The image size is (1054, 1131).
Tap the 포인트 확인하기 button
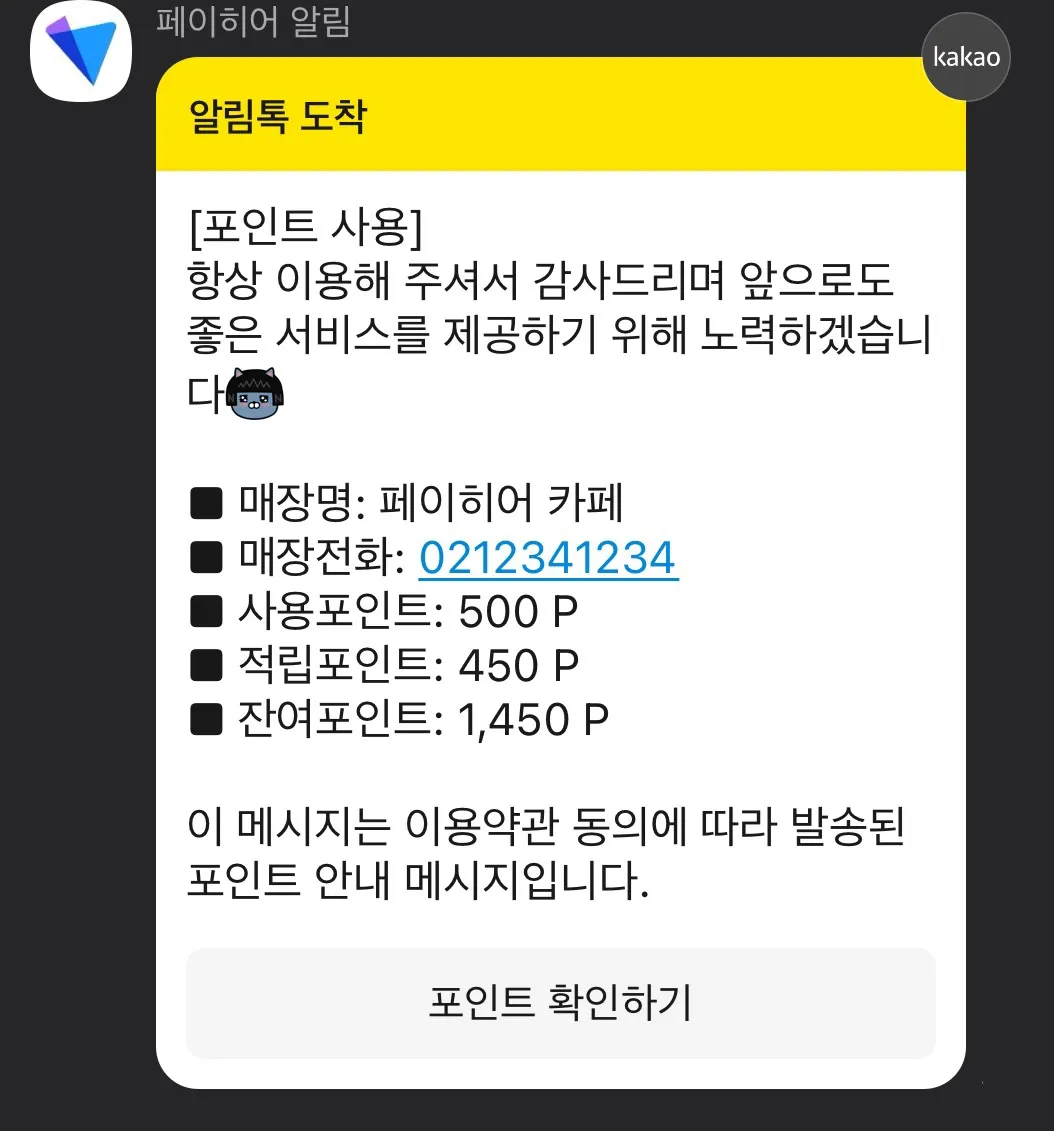[x=560, y=1002]
